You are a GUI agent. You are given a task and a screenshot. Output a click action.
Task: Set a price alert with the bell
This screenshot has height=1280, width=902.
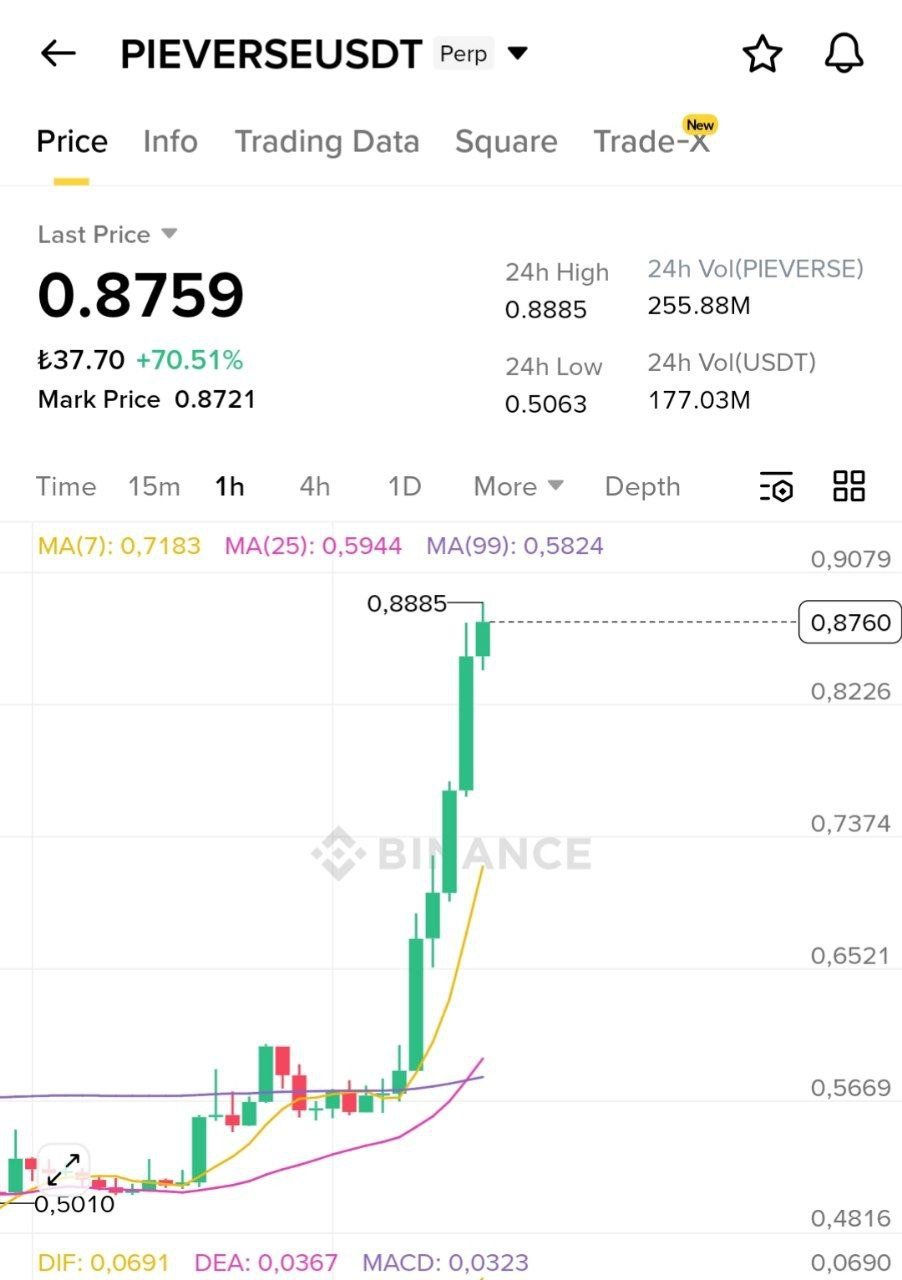[844, 54]
